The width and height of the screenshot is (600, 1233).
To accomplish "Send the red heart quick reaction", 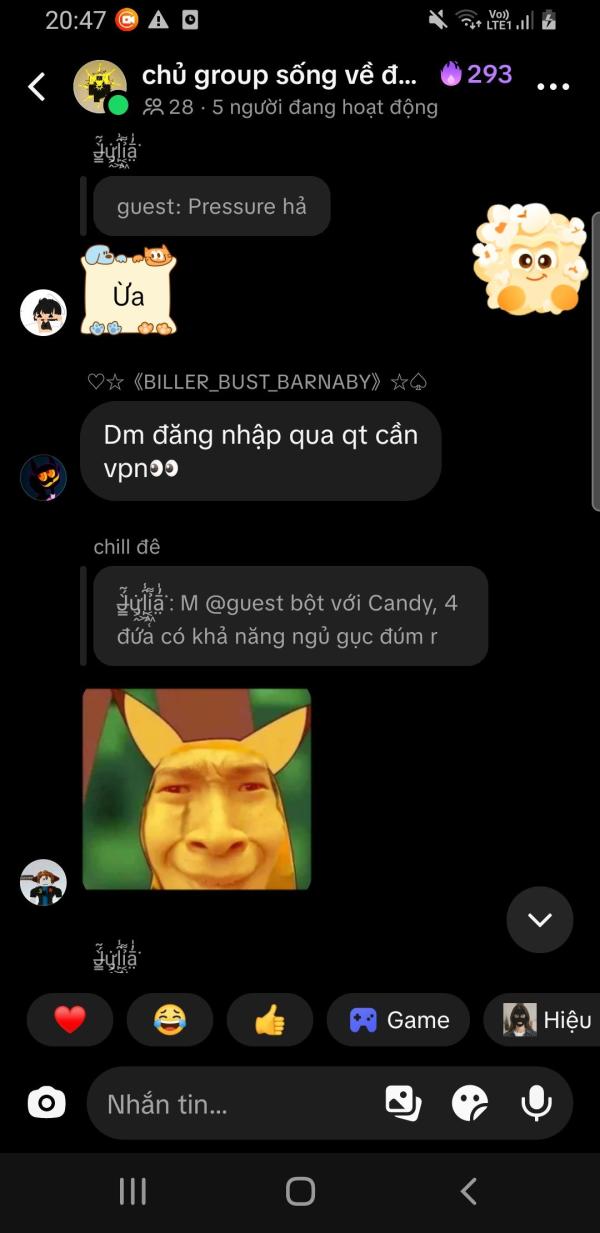I will pyautogui.click(x=70, y=1020).
